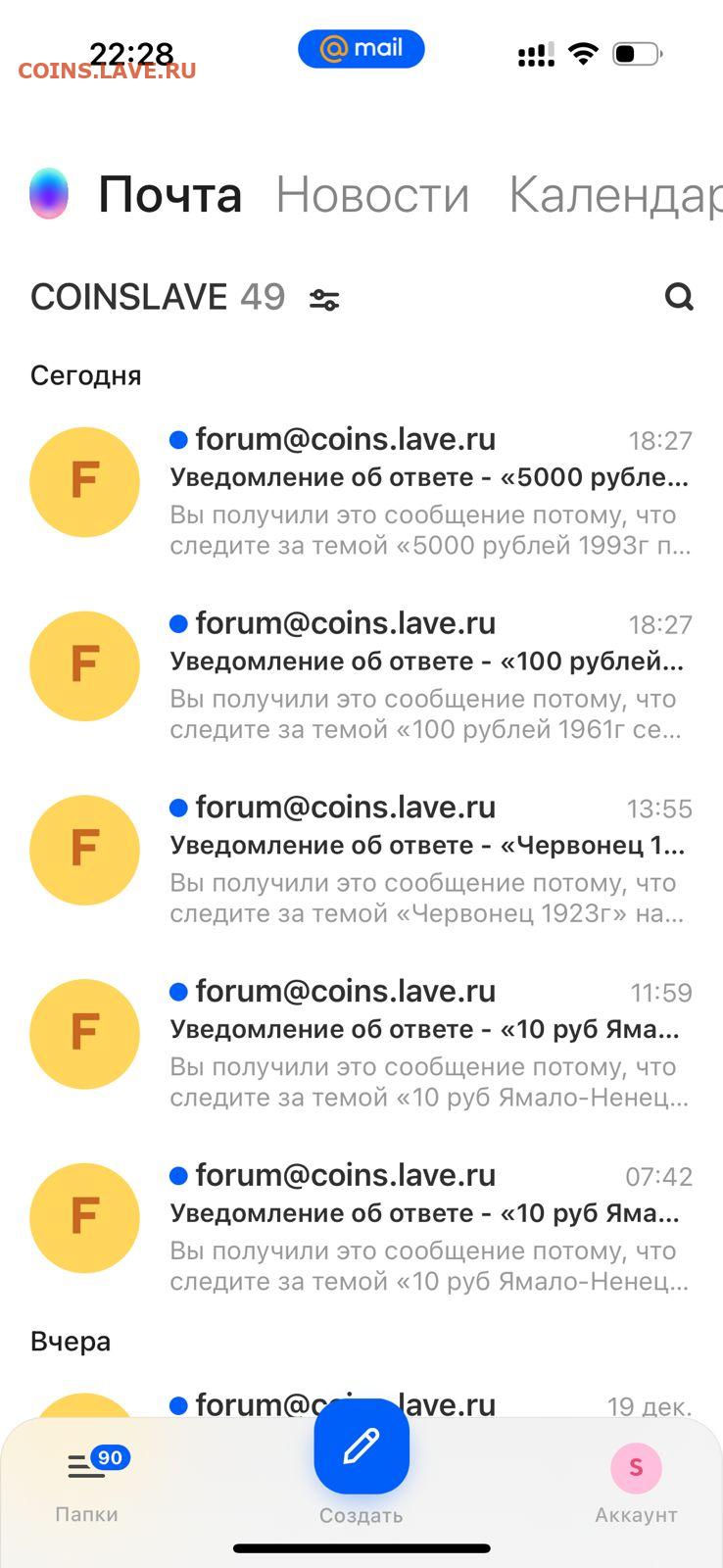Image resolution: width=723 pixels, height=1568 pixels.
Task: Open the 07:42 email about Ямало-Ненецкий 10 руб
Action: [361, 1227]
